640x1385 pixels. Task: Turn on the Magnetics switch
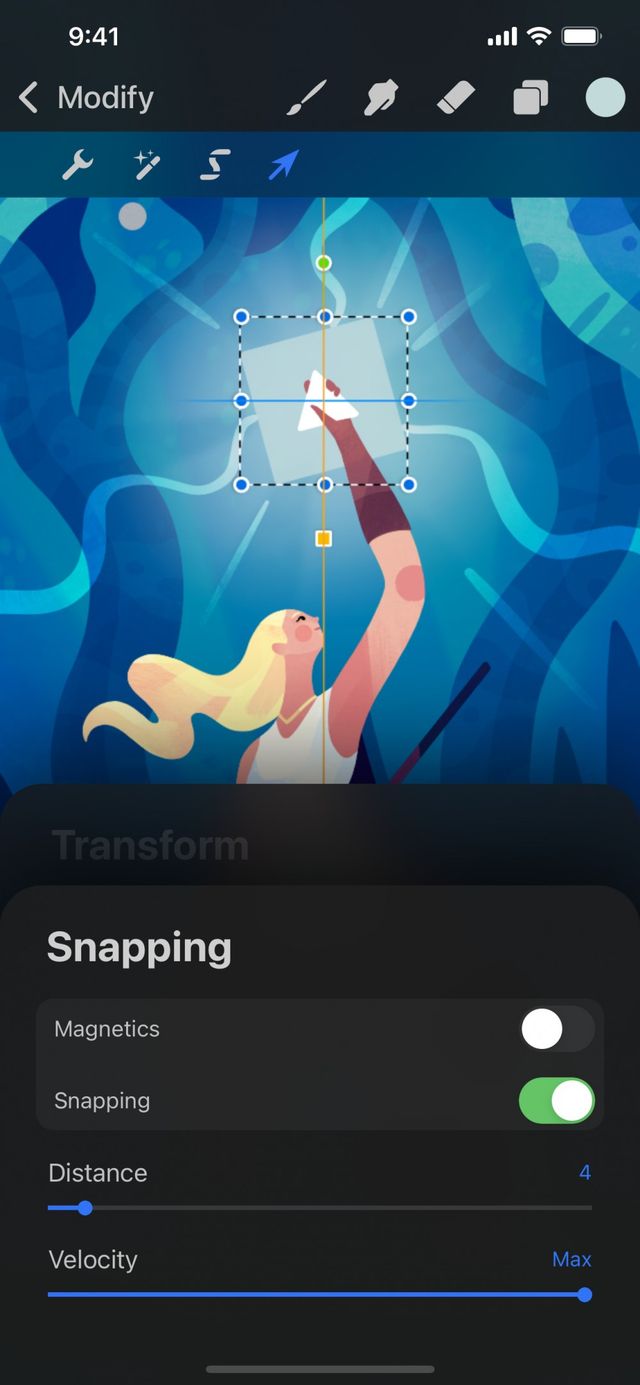[556, 1029]
